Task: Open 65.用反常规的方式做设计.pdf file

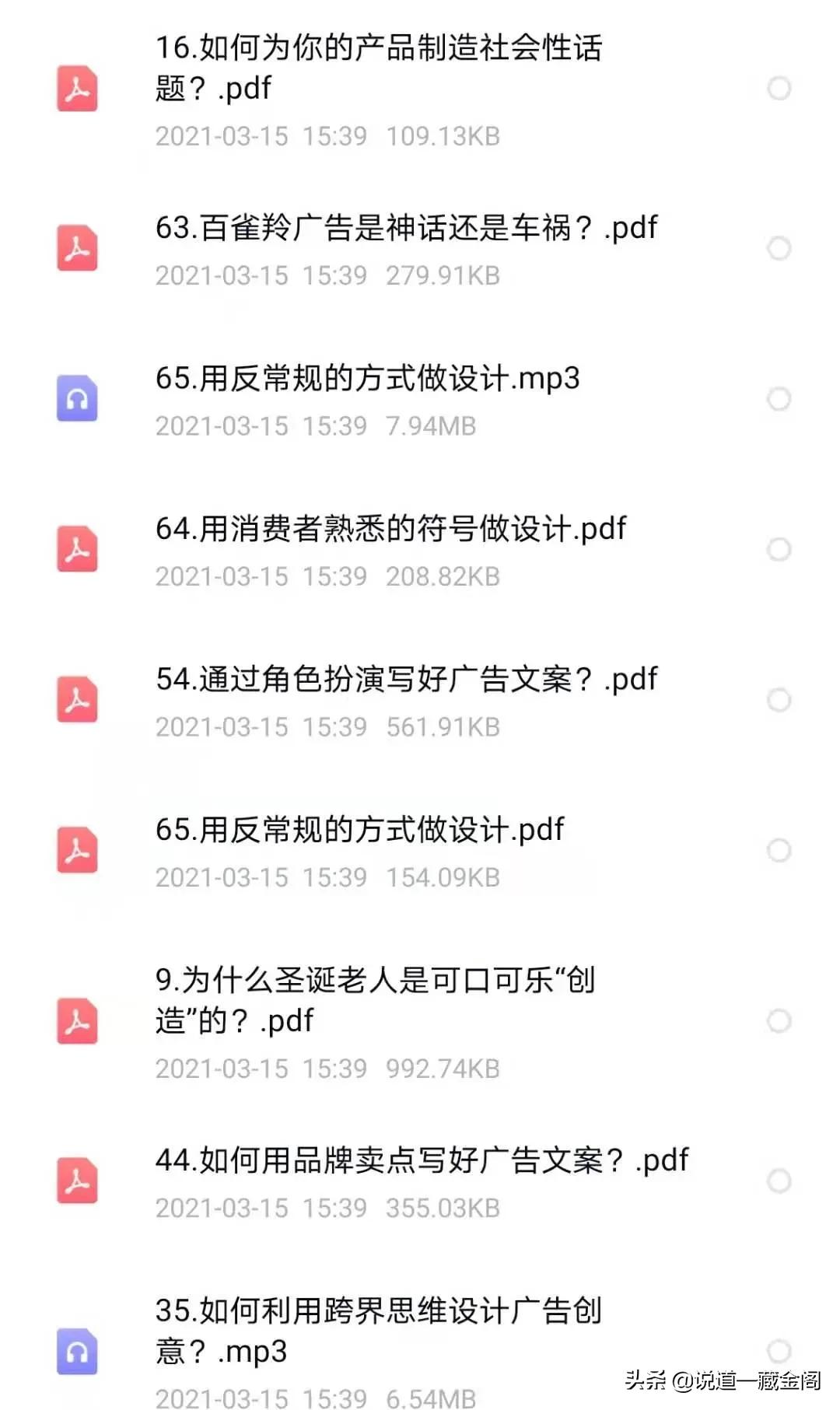Action: [359, 830]
